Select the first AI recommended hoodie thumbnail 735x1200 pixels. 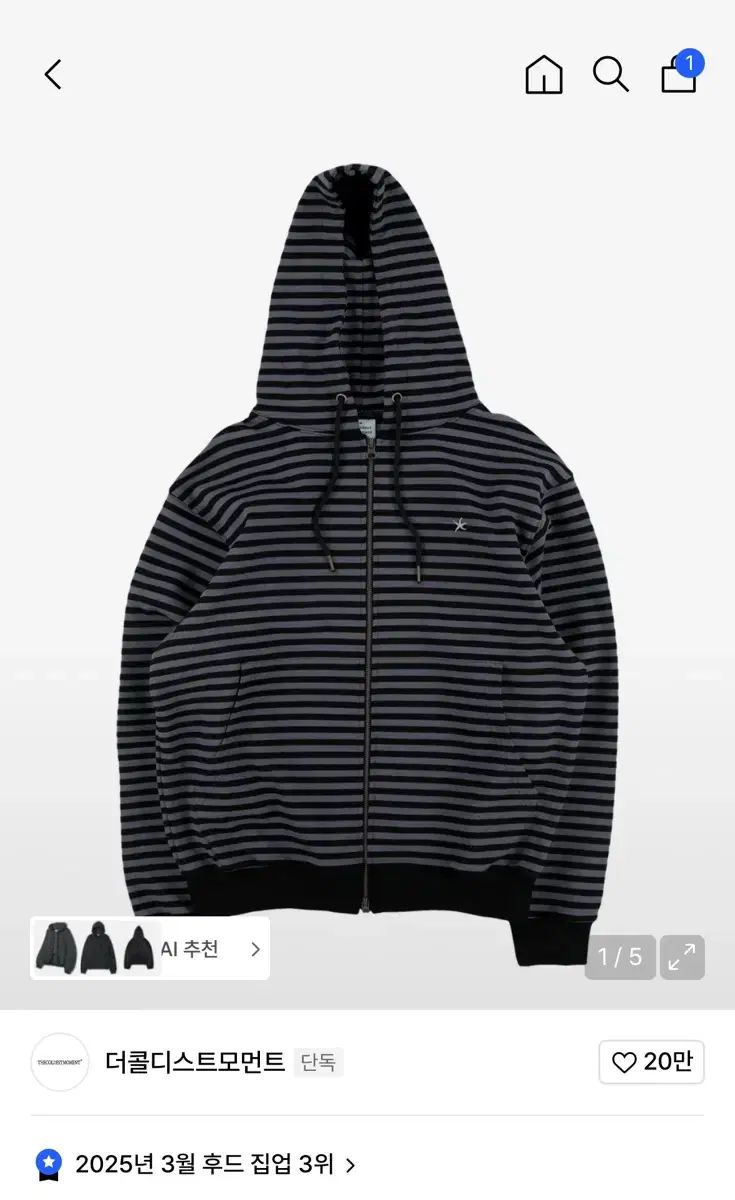tap(56, 948)
